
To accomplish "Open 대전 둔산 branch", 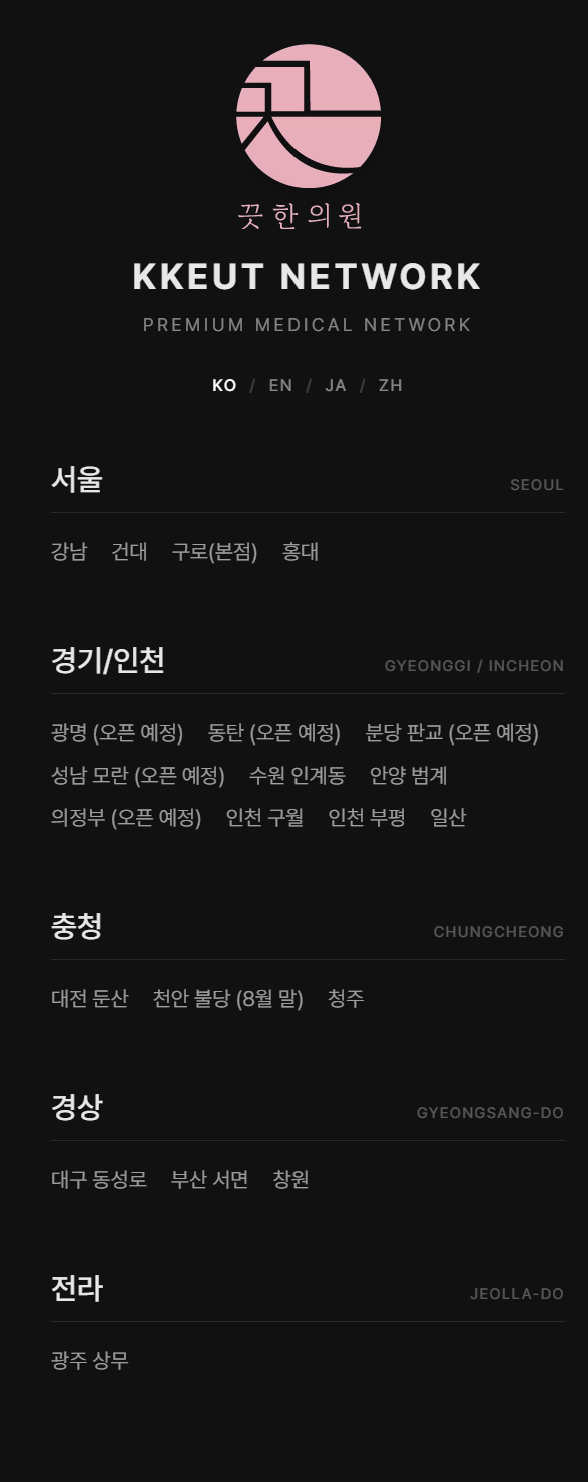I will coord(90,999).
